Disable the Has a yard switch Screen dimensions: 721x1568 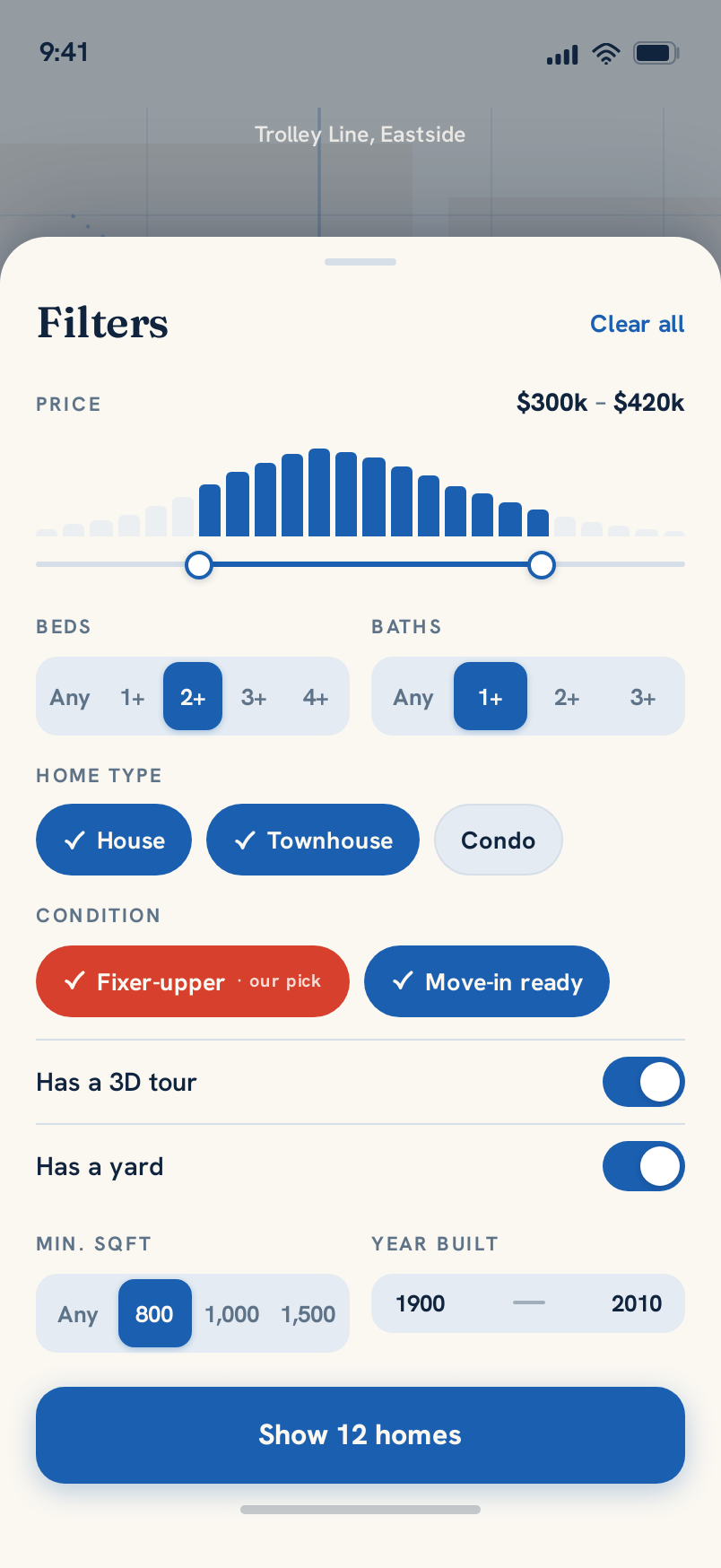[644, 1166]
